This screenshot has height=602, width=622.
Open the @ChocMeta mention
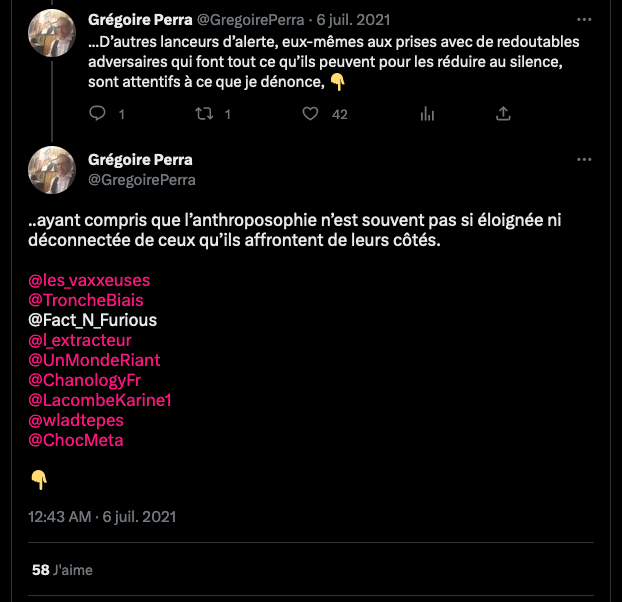[x=76, y=440]
